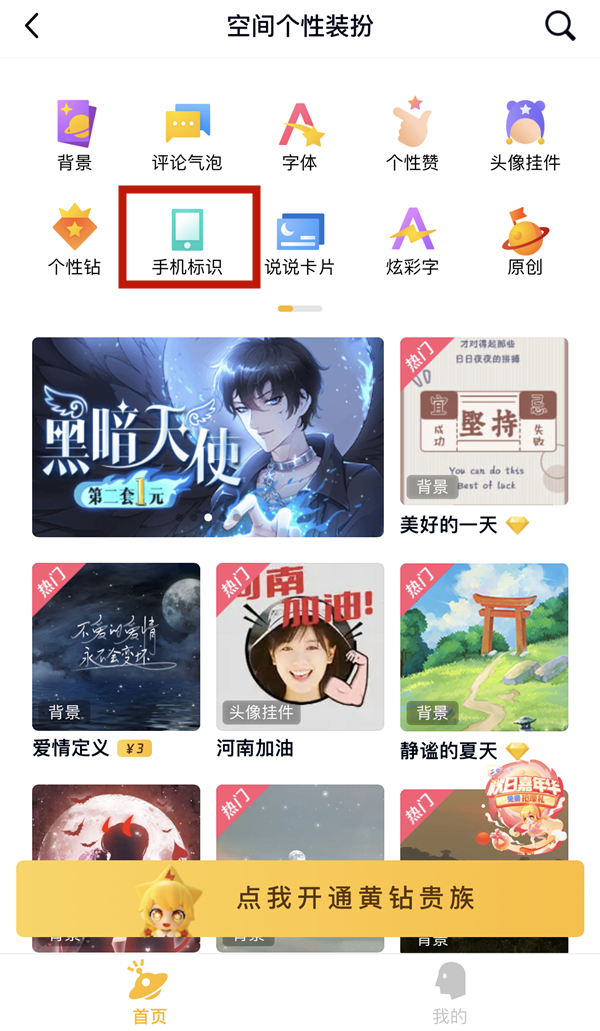Select the 炫彩字 category
The width and height of the screenshot is (600, 1031).
pos(412,241)
